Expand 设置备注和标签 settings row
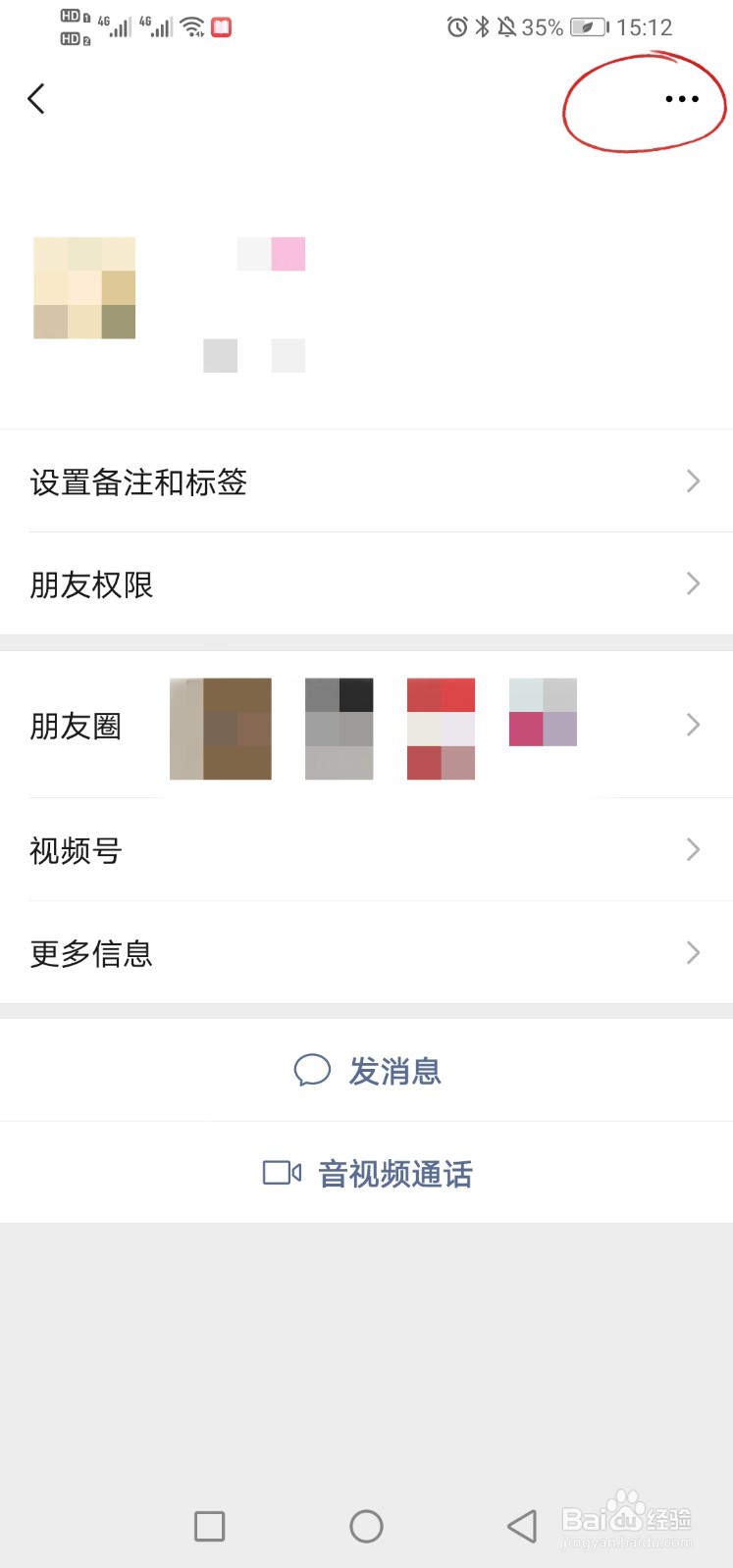 [366, 481]
